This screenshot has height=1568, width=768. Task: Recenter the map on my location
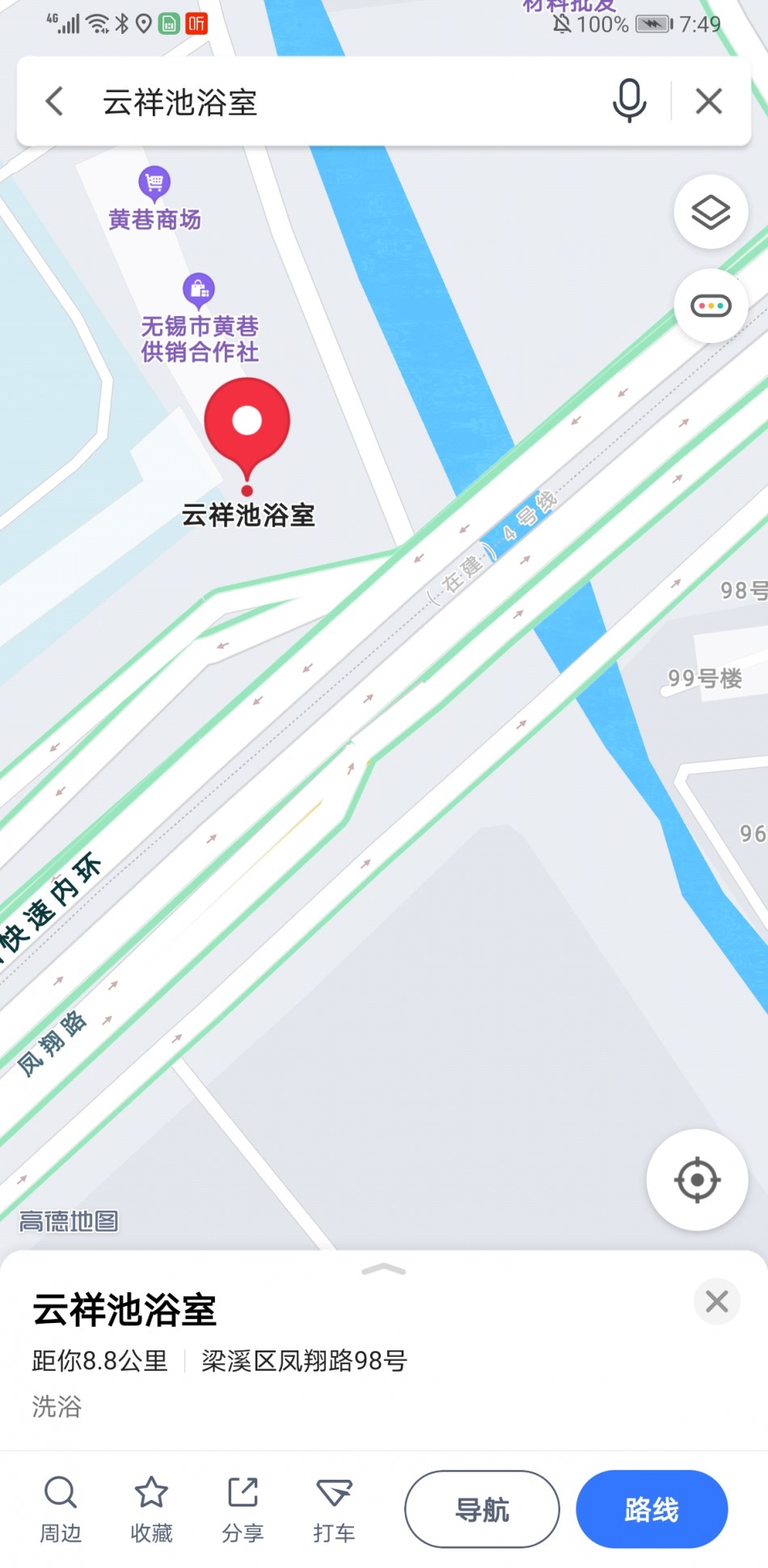coord(697,1180)
